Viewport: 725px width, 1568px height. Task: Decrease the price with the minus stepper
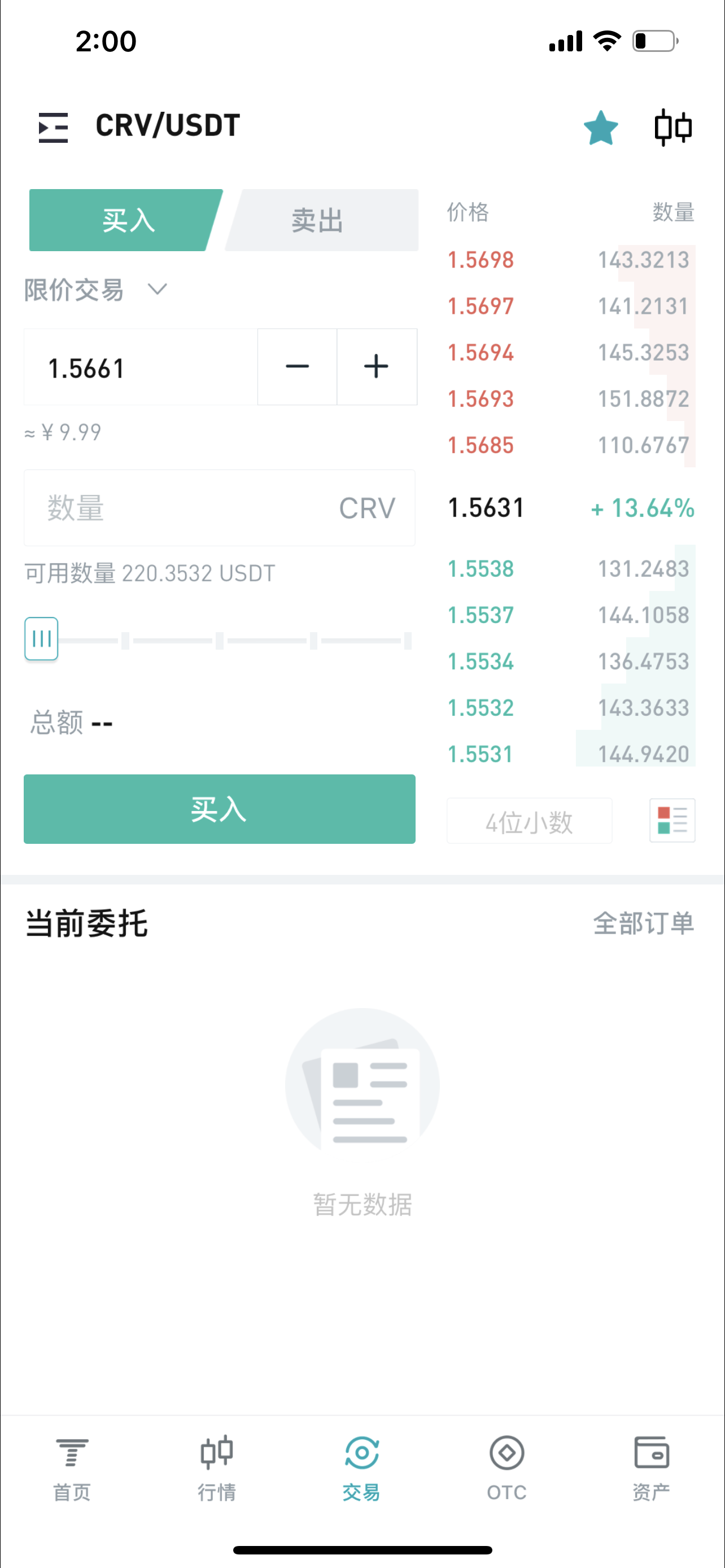pos(296,366)
